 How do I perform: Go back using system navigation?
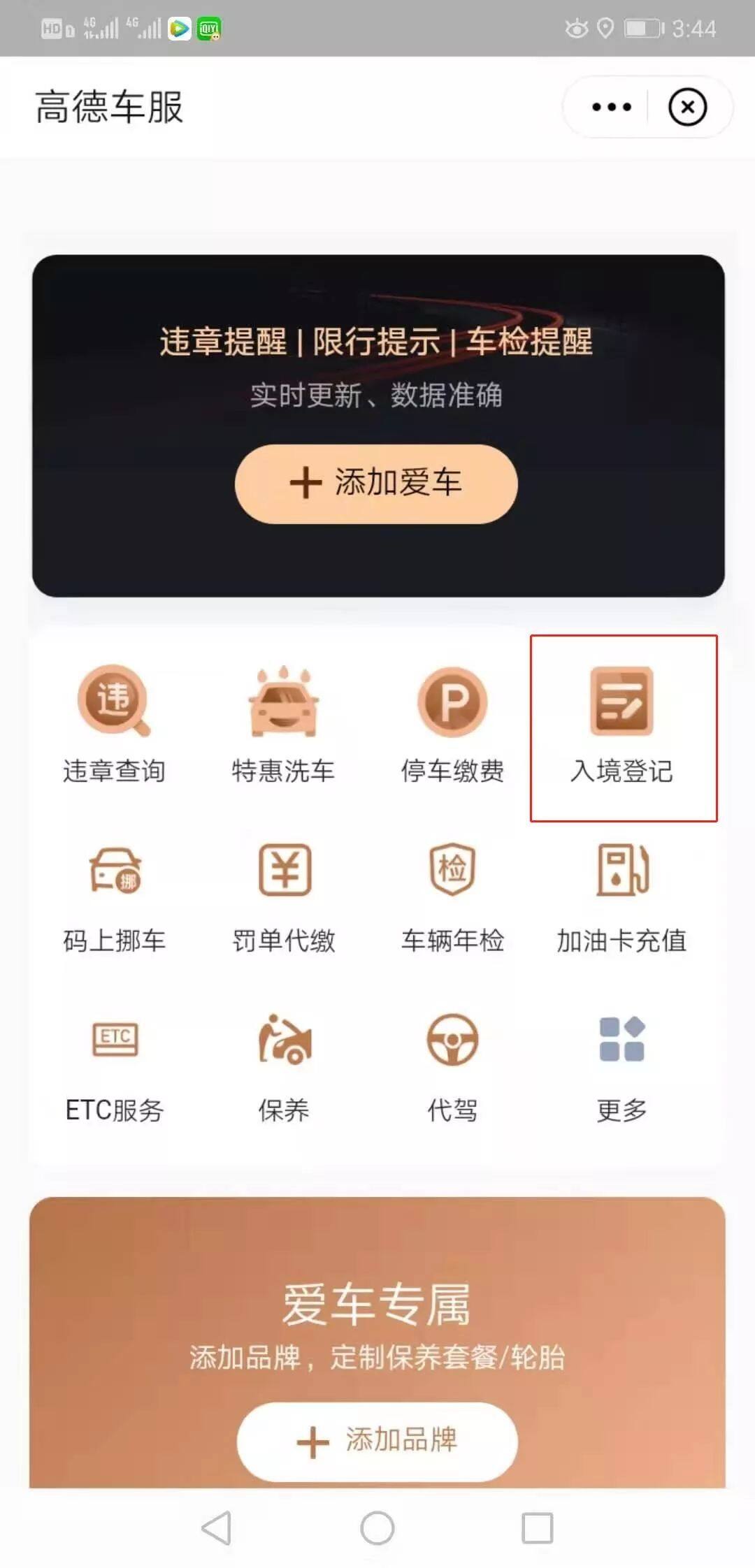pyautogui.click(x=216, y=1527)
